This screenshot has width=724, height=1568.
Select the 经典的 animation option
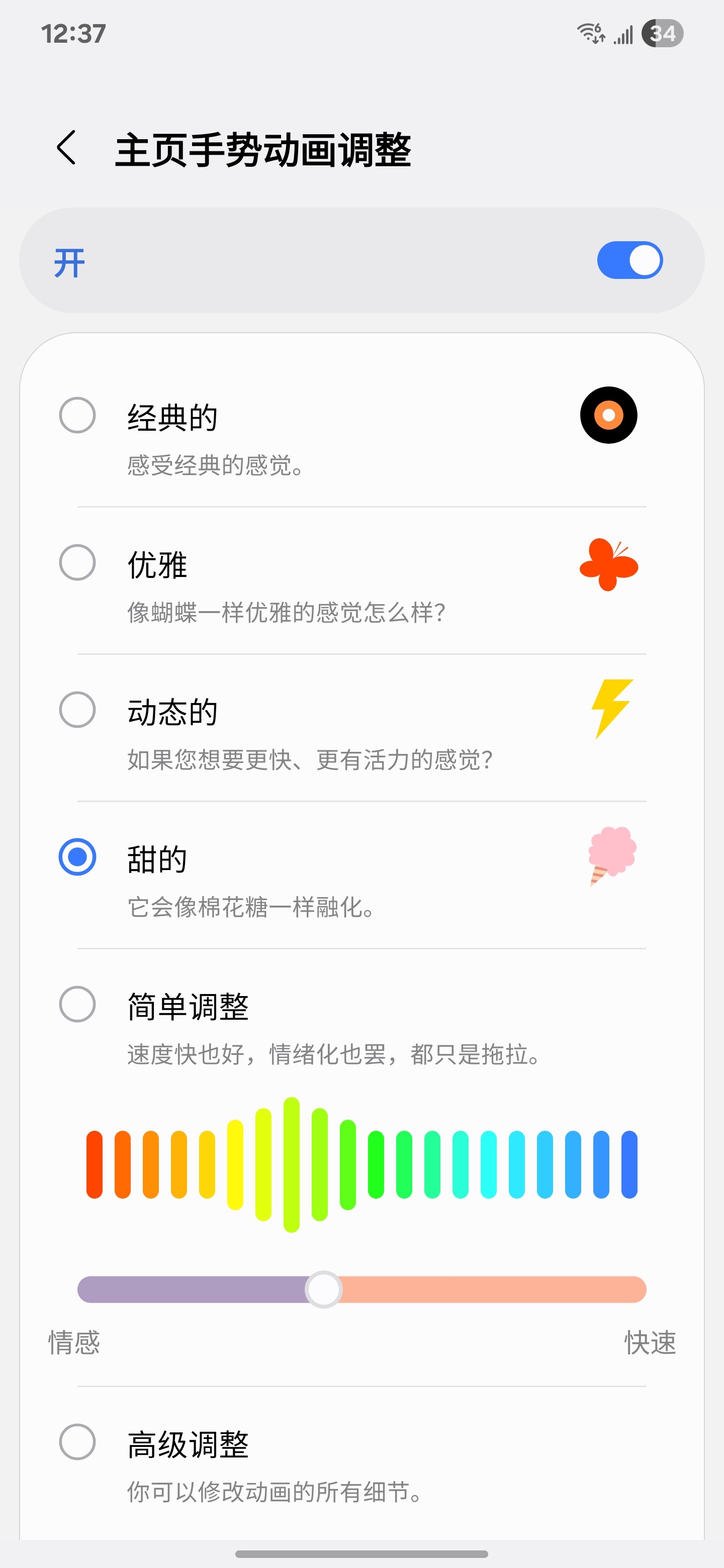pyautogui.click(x=77, y=415)
